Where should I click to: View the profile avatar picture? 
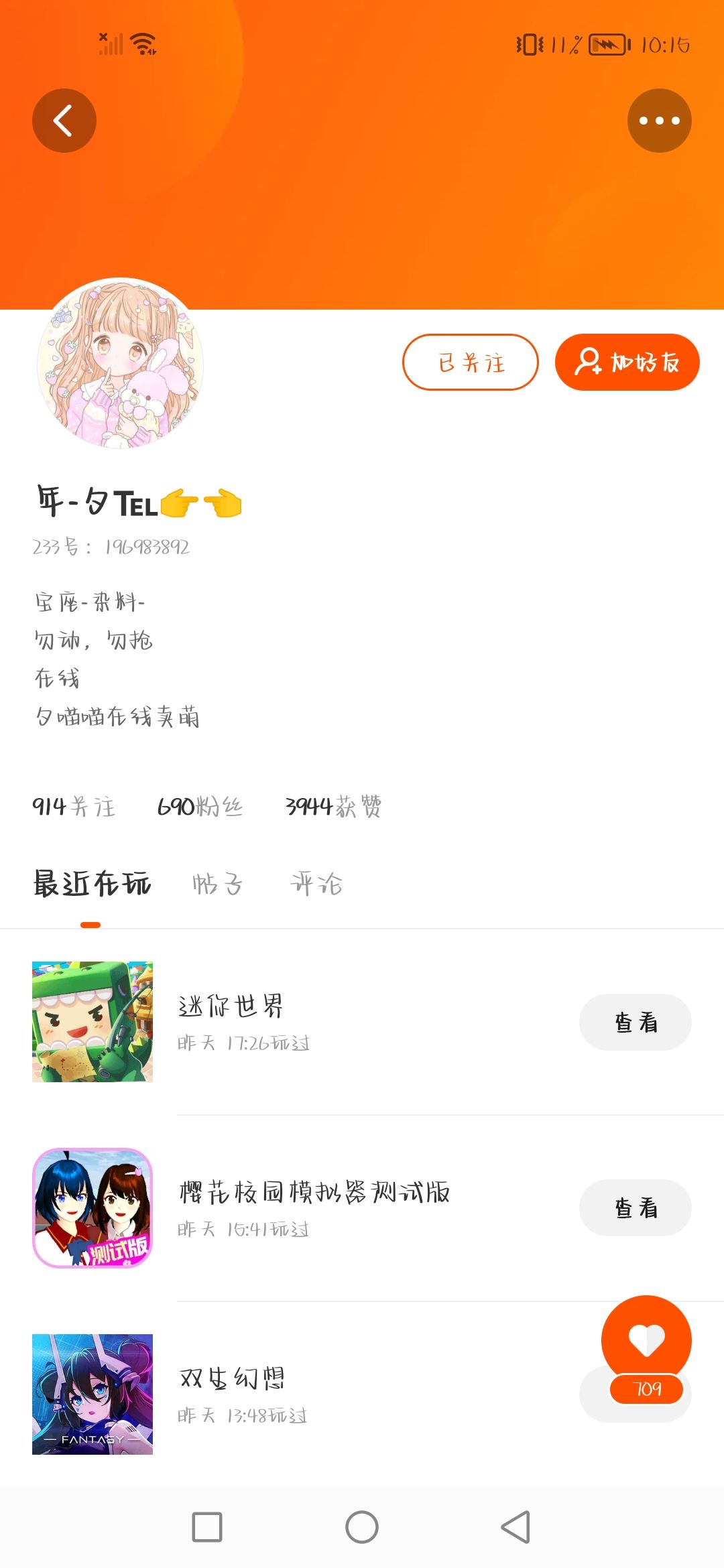pyautogui.click(x=120, y=364)
